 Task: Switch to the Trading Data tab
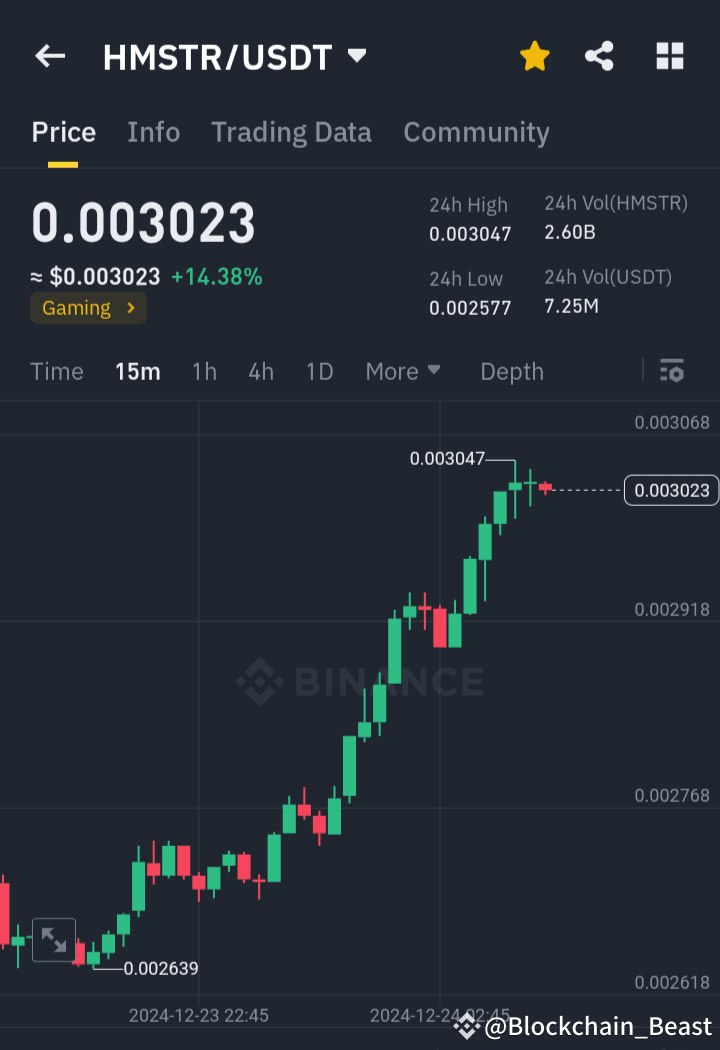pos(291,132)
